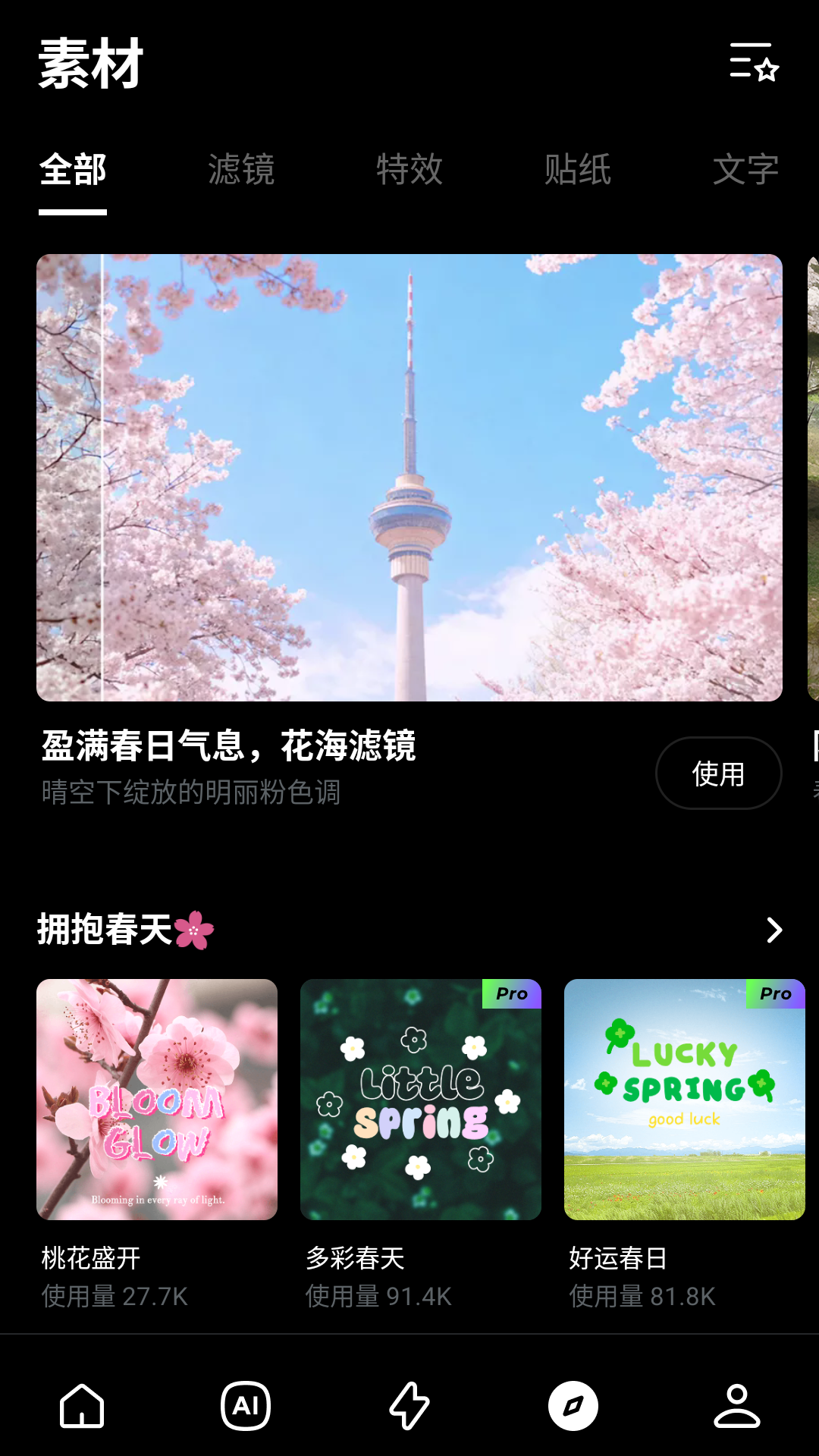
Task: Select the 全部 tab
Action: coord(73,169)
